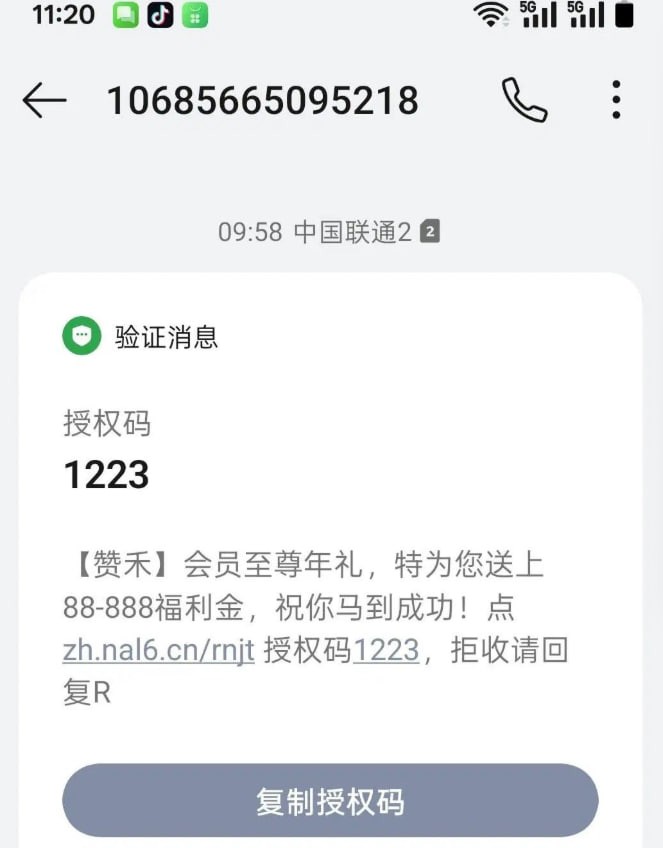The image size is (663, 848).
Task: Open the three-dot overflow menu
Action: click(x=616, y=100)
